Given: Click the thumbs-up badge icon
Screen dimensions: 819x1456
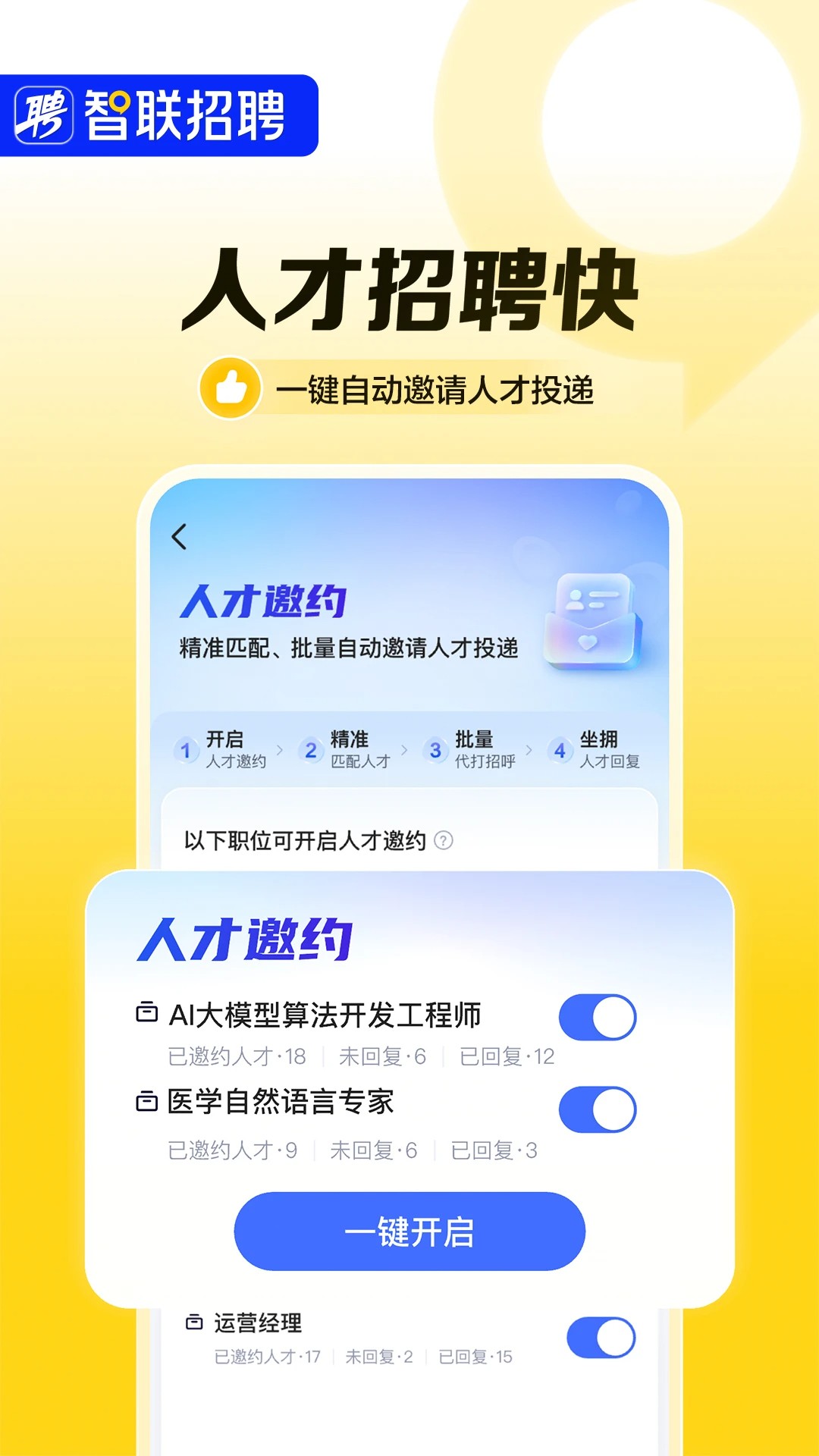Looking at the screenshot, I should pos(231,388).
